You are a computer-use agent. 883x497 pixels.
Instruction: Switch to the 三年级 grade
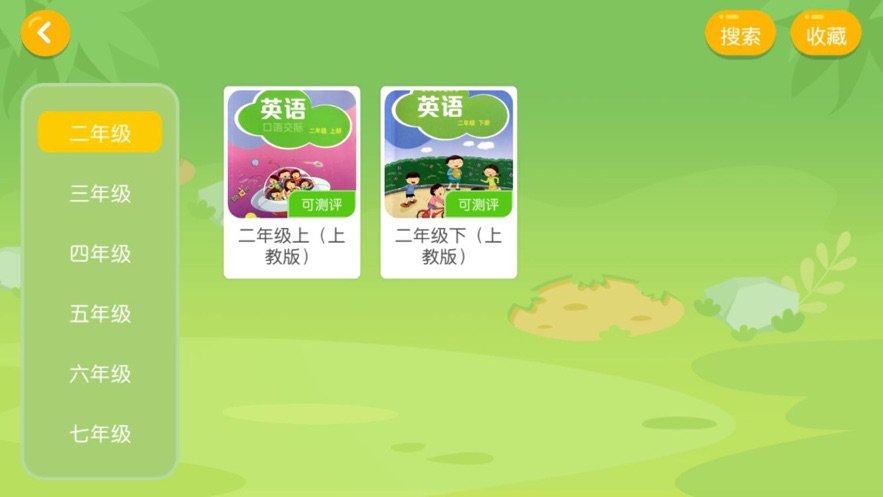coord(100,194)
